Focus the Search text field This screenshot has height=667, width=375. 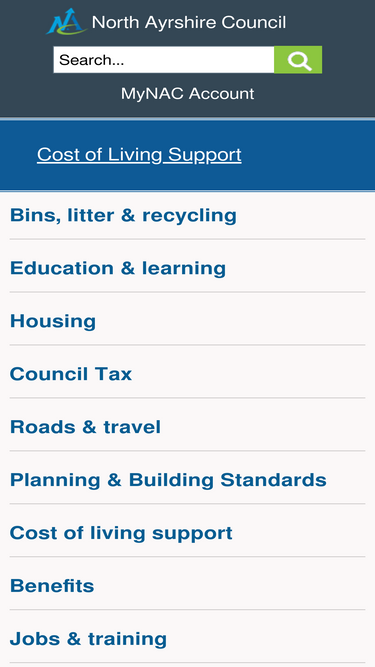pyautogui.click(x=164, y=60)
